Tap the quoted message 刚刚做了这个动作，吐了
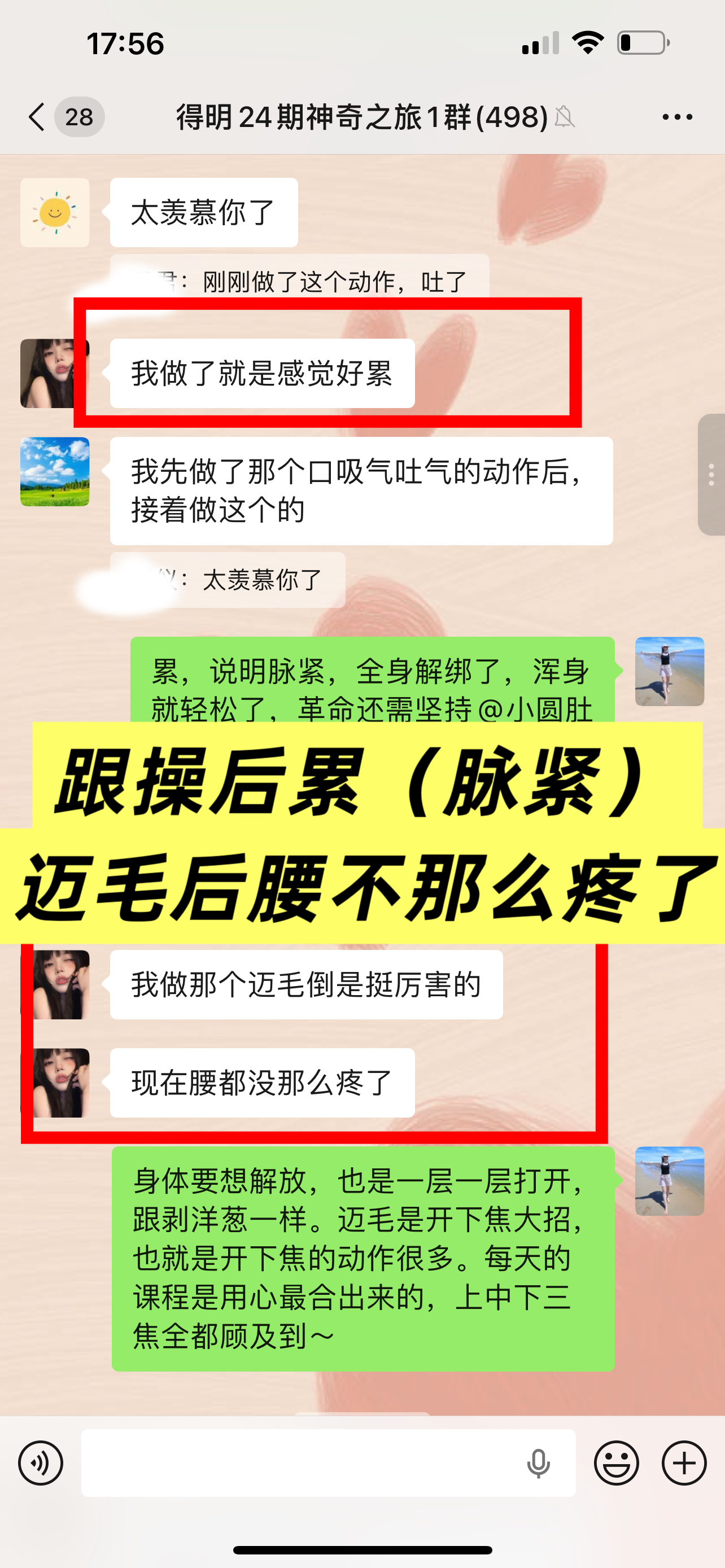This screenshot has height=1568, width=725. [x=317, y=281]
